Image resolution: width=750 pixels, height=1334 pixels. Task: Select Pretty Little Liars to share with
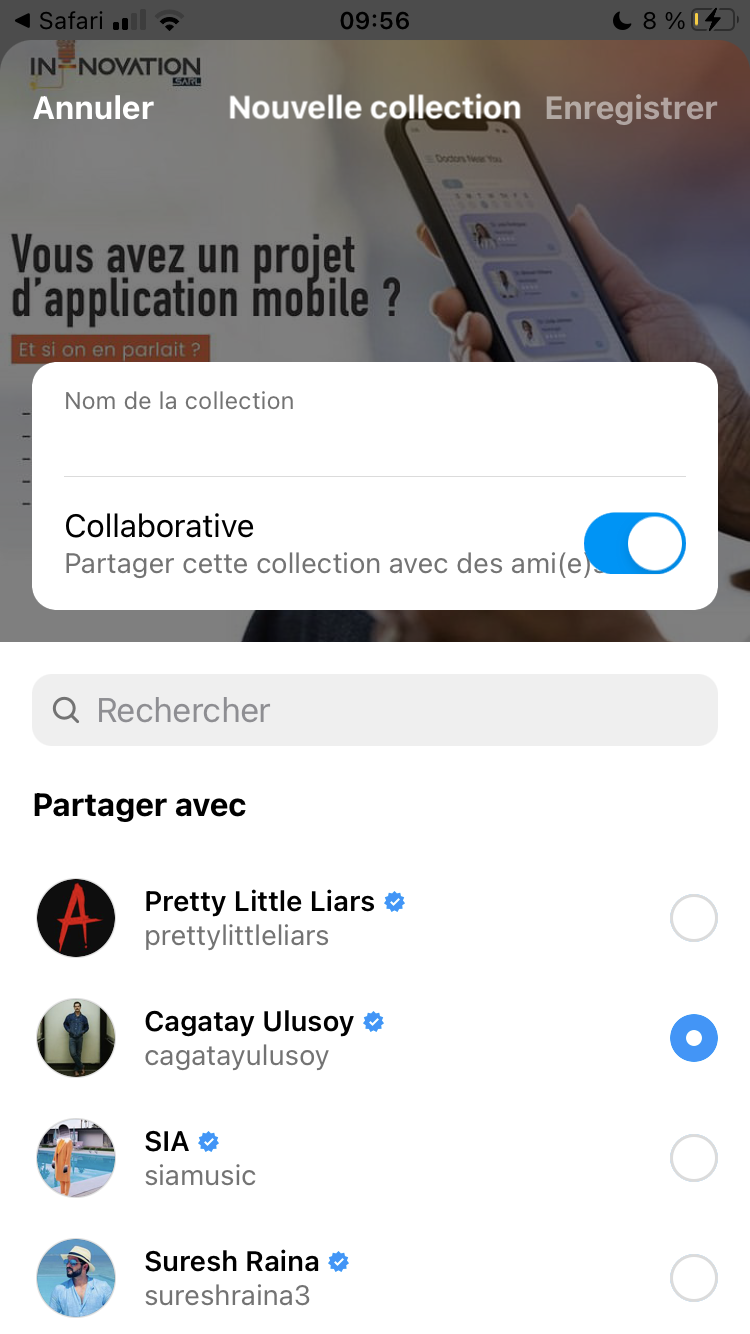pyautogui.click(x=693, y=918)
